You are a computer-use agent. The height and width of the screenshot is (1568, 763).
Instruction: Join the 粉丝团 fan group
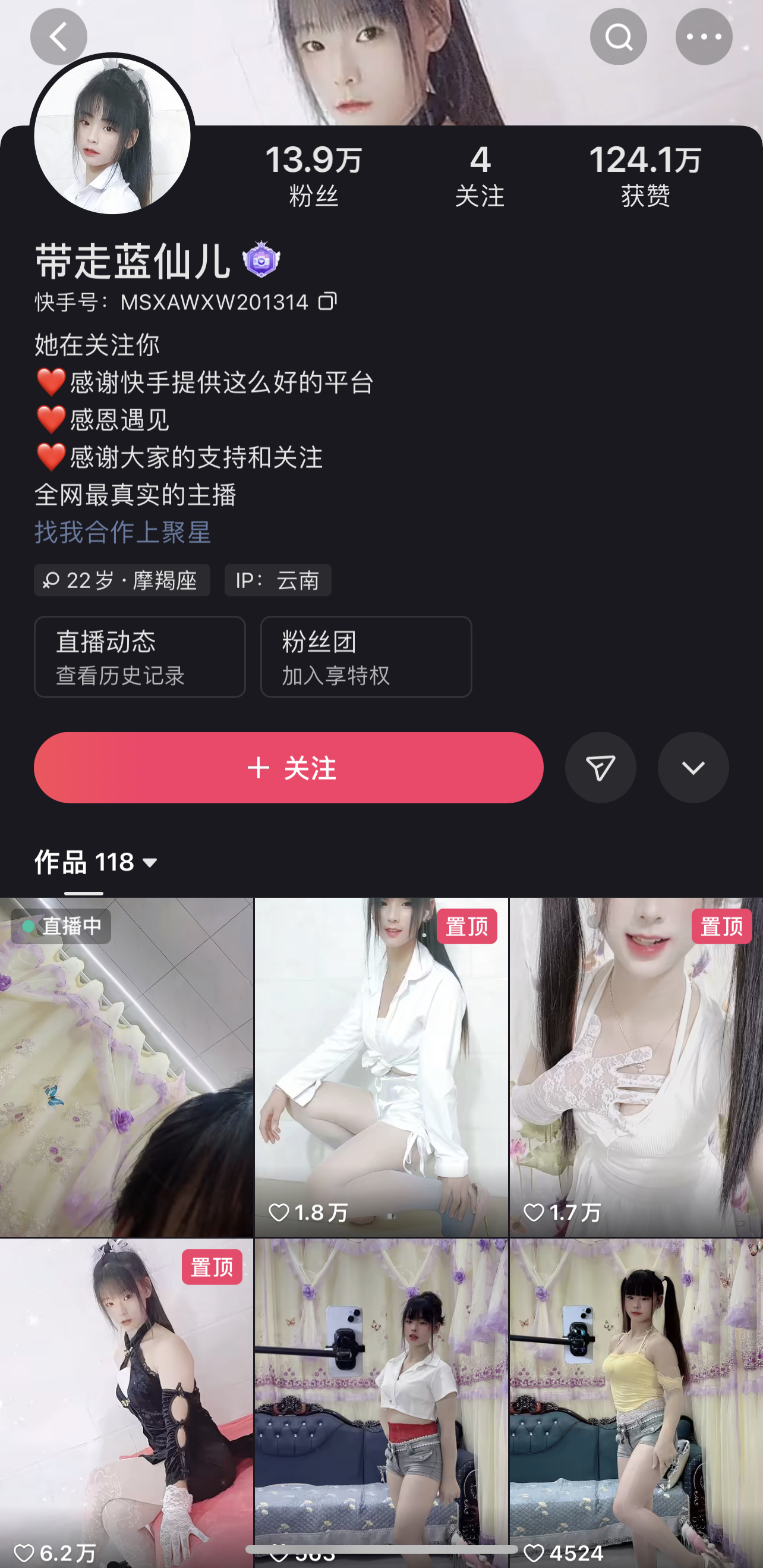coord(365,656)
